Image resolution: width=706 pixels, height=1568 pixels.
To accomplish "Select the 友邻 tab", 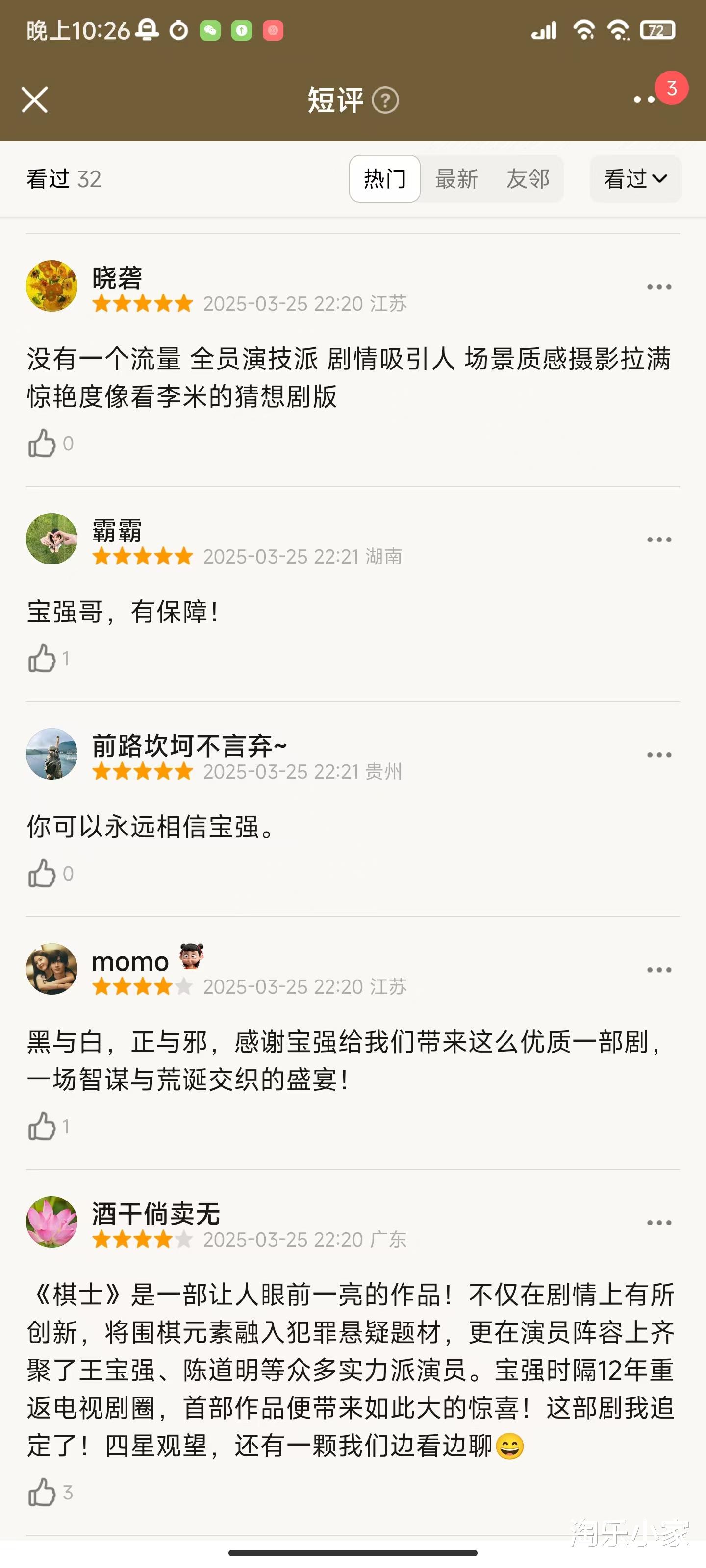I will pos(529,178).
